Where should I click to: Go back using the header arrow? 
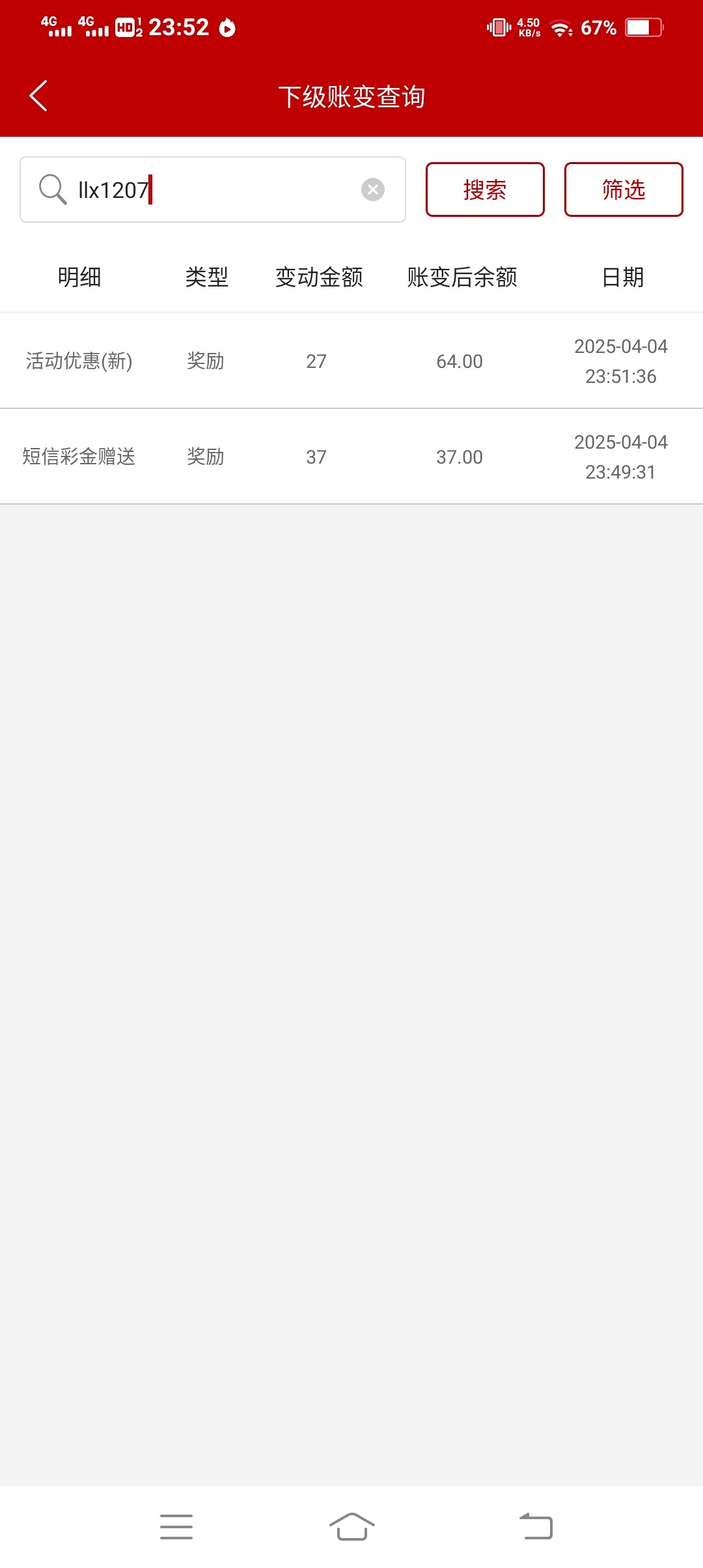click(x=39, y=96)
